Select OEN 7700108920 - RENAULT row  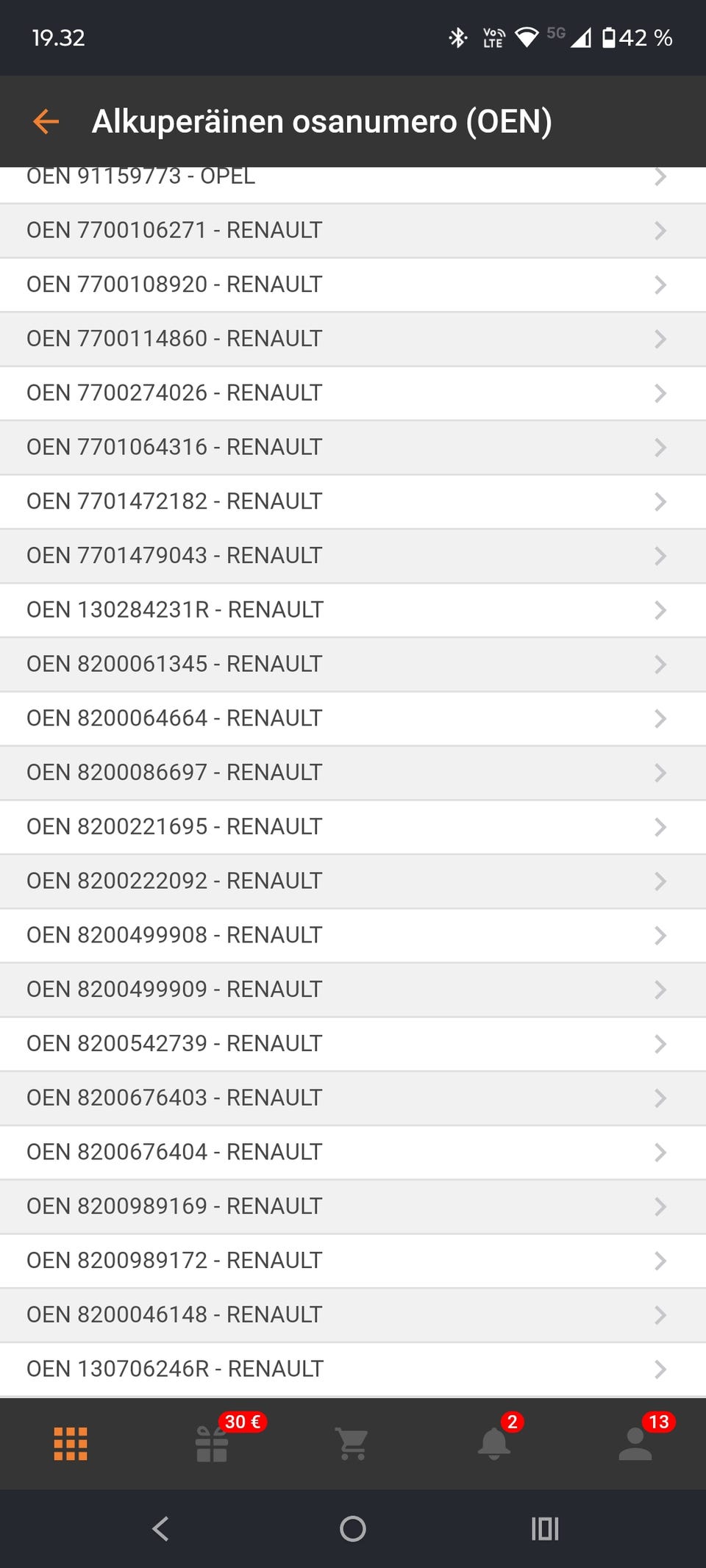click(x=353, y=284)
